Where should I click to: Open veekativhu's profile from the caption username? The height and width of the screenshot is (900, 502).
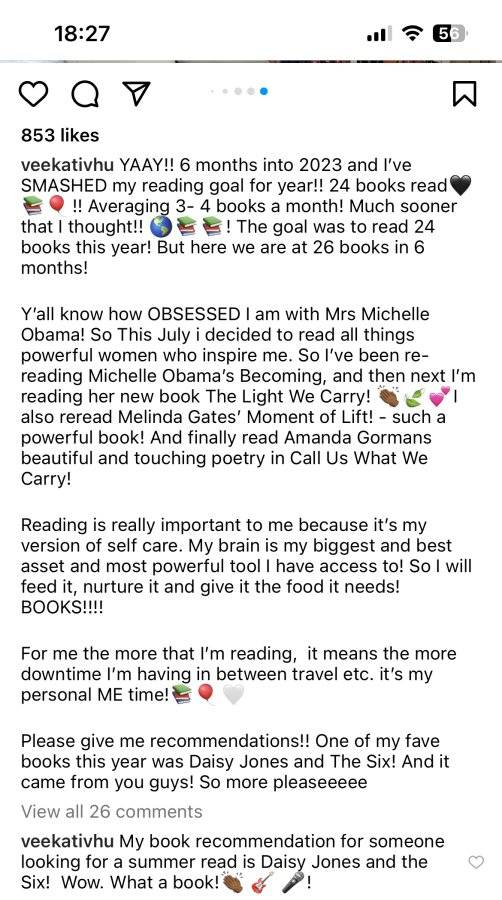[x=68, y=165]
